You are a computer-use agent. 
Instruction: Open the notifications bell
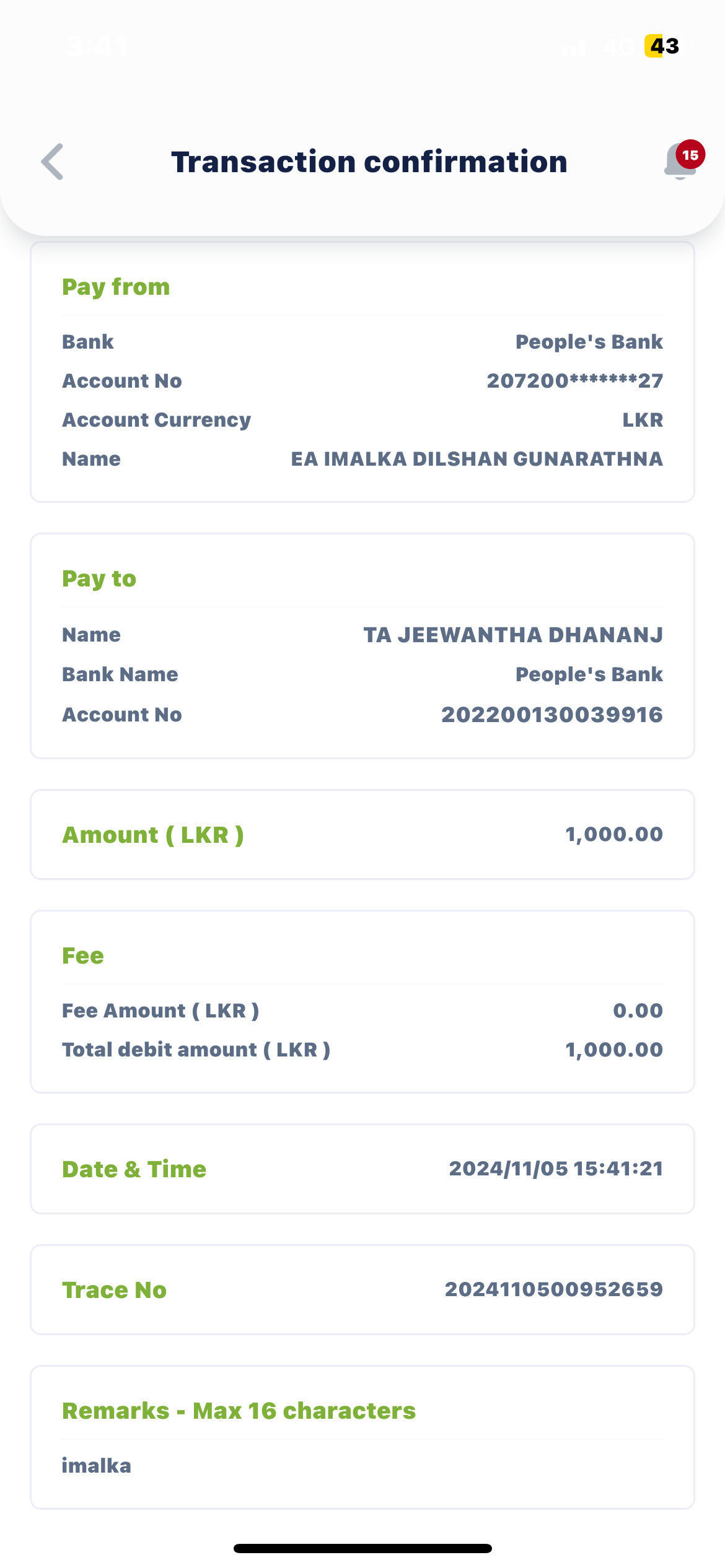[x=680, y=162]
